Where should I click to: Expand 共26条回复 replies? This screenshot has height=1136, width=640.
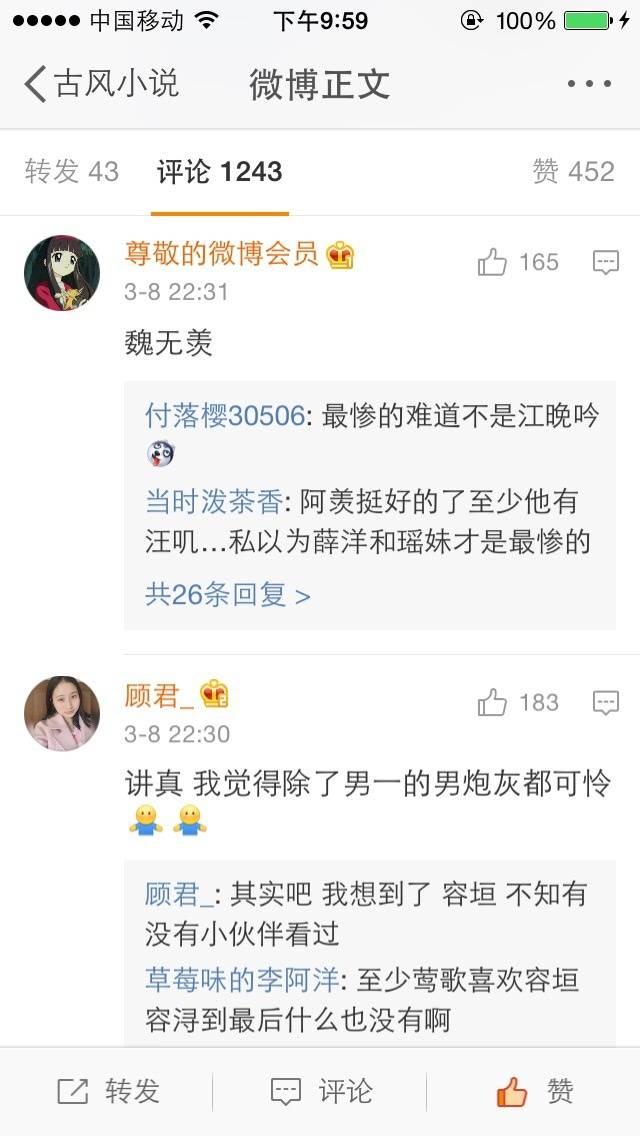228,595
